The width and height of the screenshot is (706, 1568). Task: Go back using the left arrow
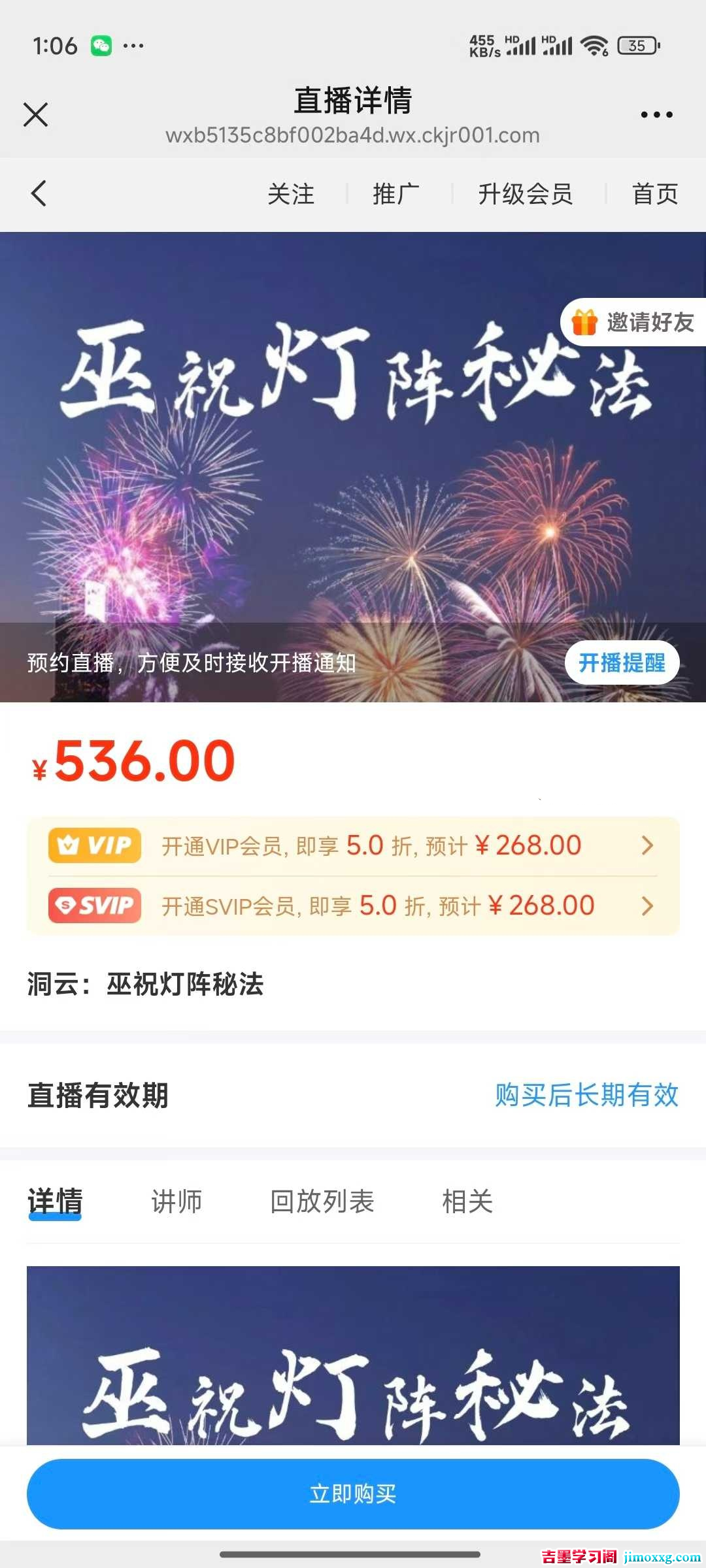pyautogui.click(x=39, y=193)
